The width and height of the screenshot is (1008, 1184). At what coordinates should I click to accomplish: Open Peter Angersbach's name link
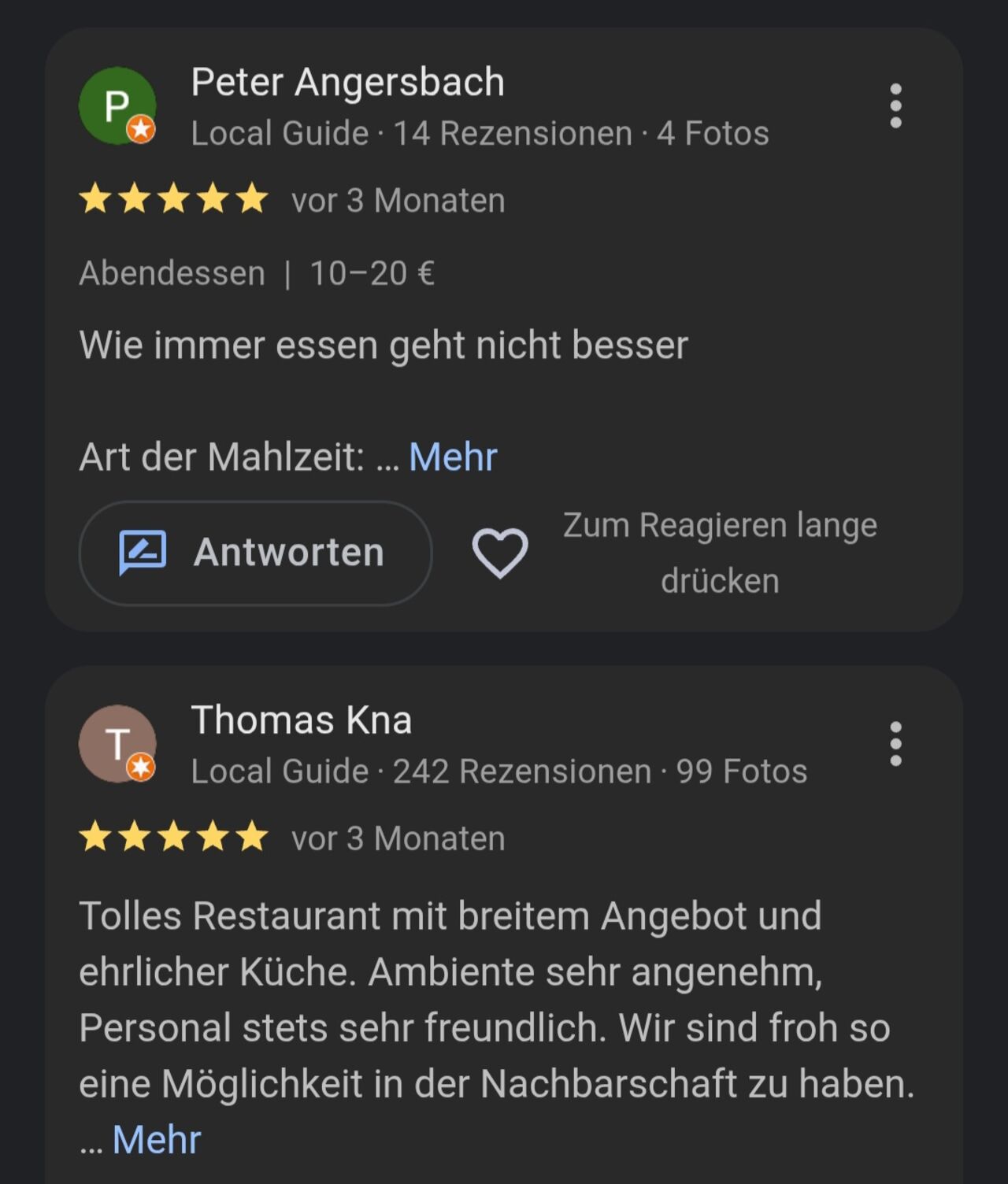coord(349,81)
